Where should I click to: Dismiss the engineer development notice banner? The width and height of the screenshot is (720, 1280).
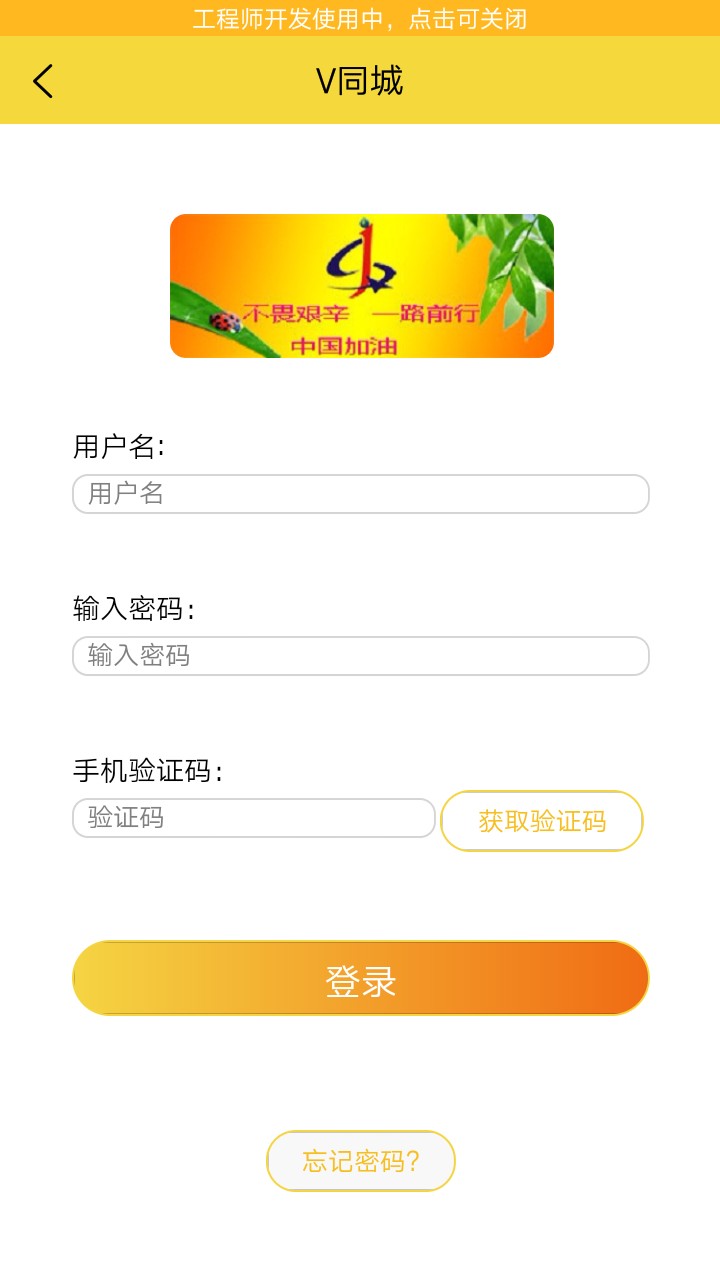coord(360,19)
